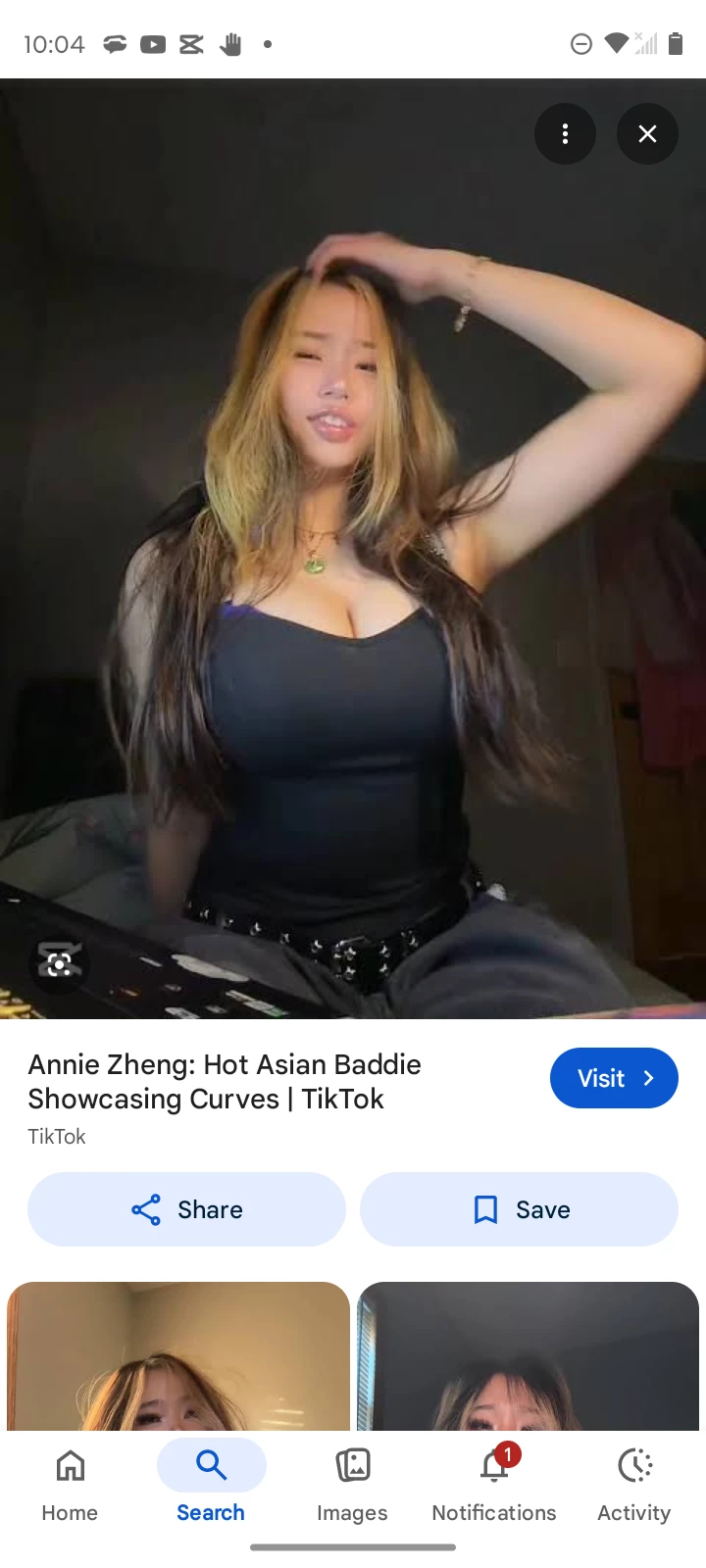The image size is (706, 1568).
Task: Switch to the Activity tab
Action: click(x=634, y=1485)
